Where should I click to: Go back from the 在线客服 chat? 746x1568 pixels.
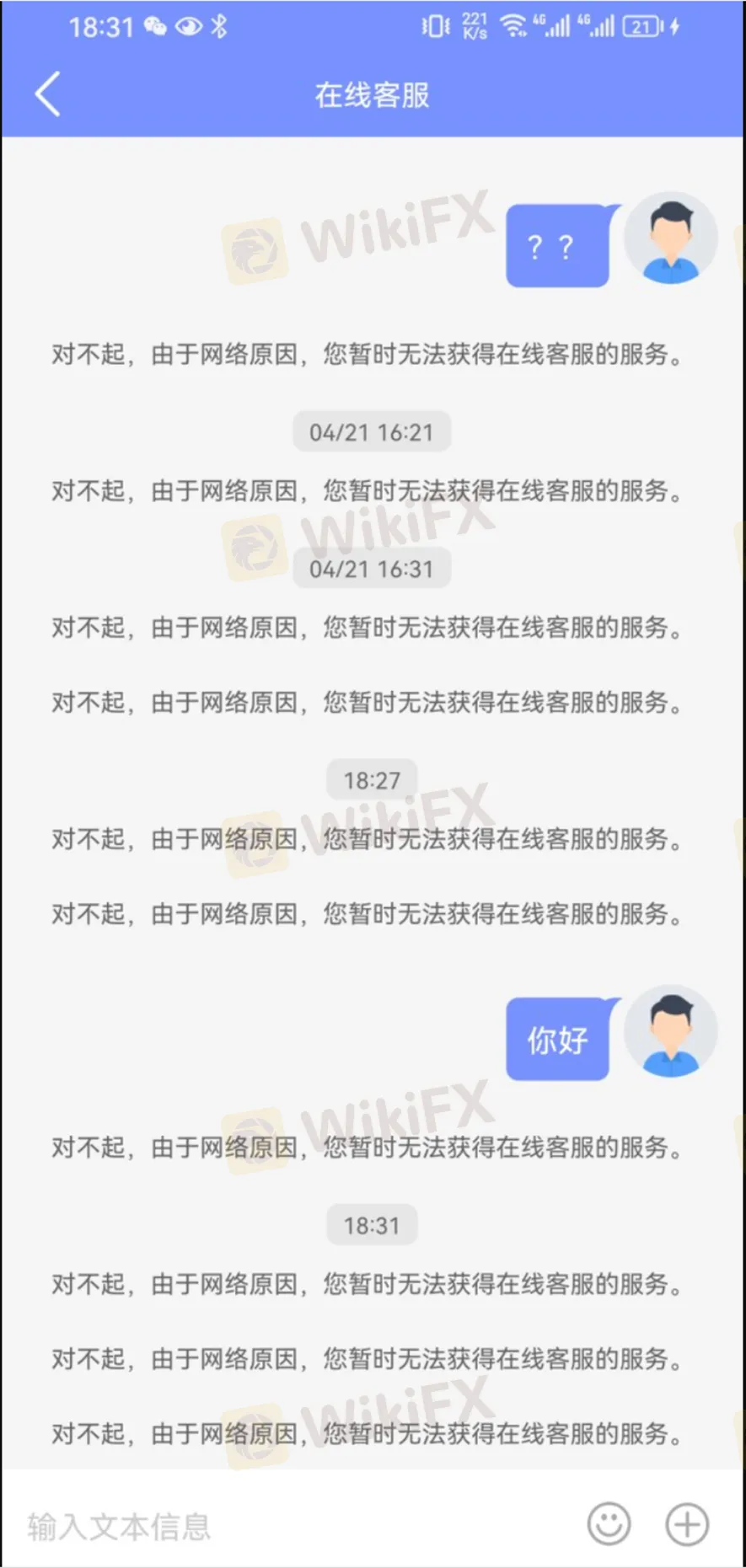48,94
